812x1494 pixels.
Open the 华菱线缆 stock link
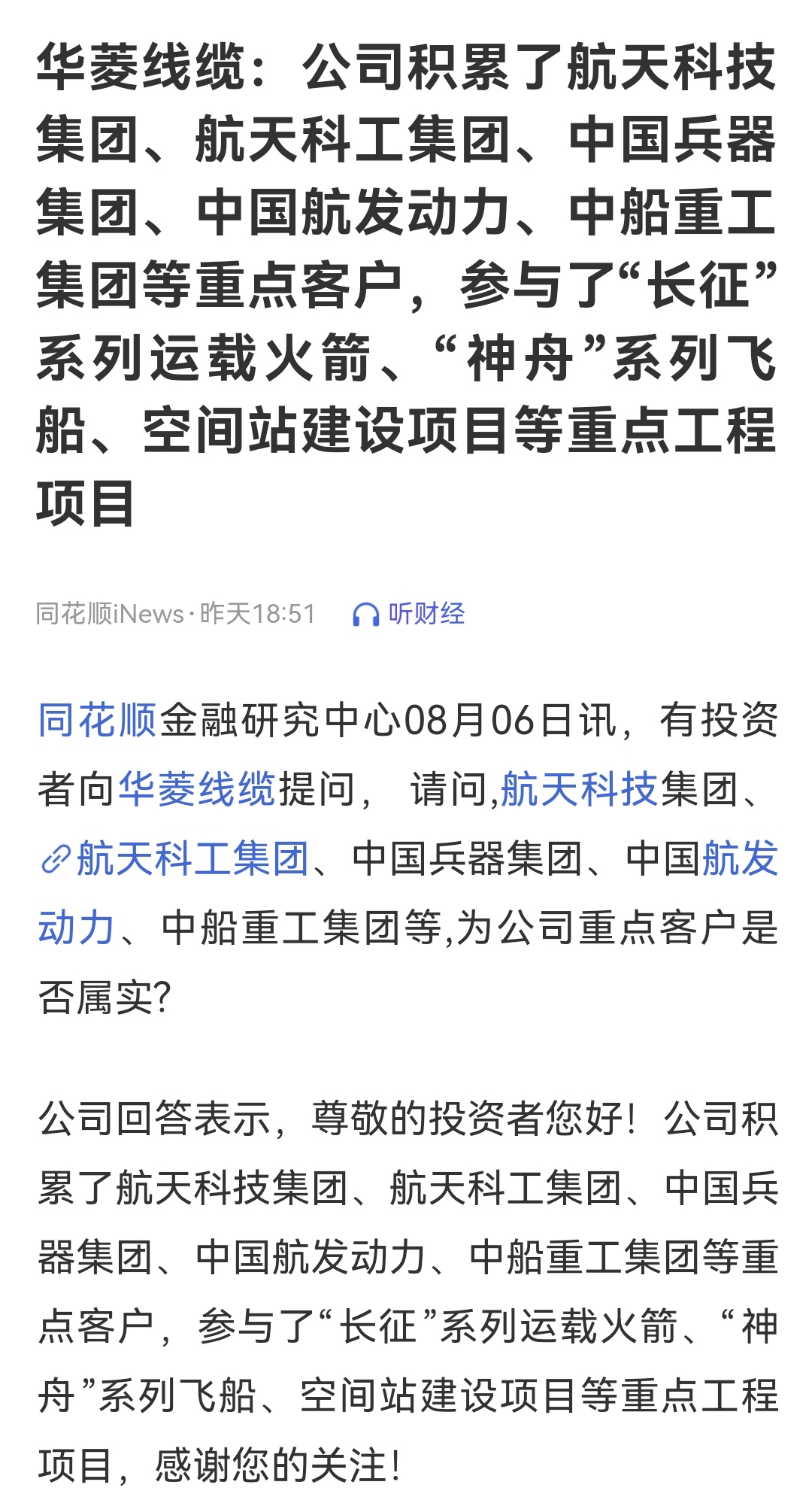tap(197, 789)
